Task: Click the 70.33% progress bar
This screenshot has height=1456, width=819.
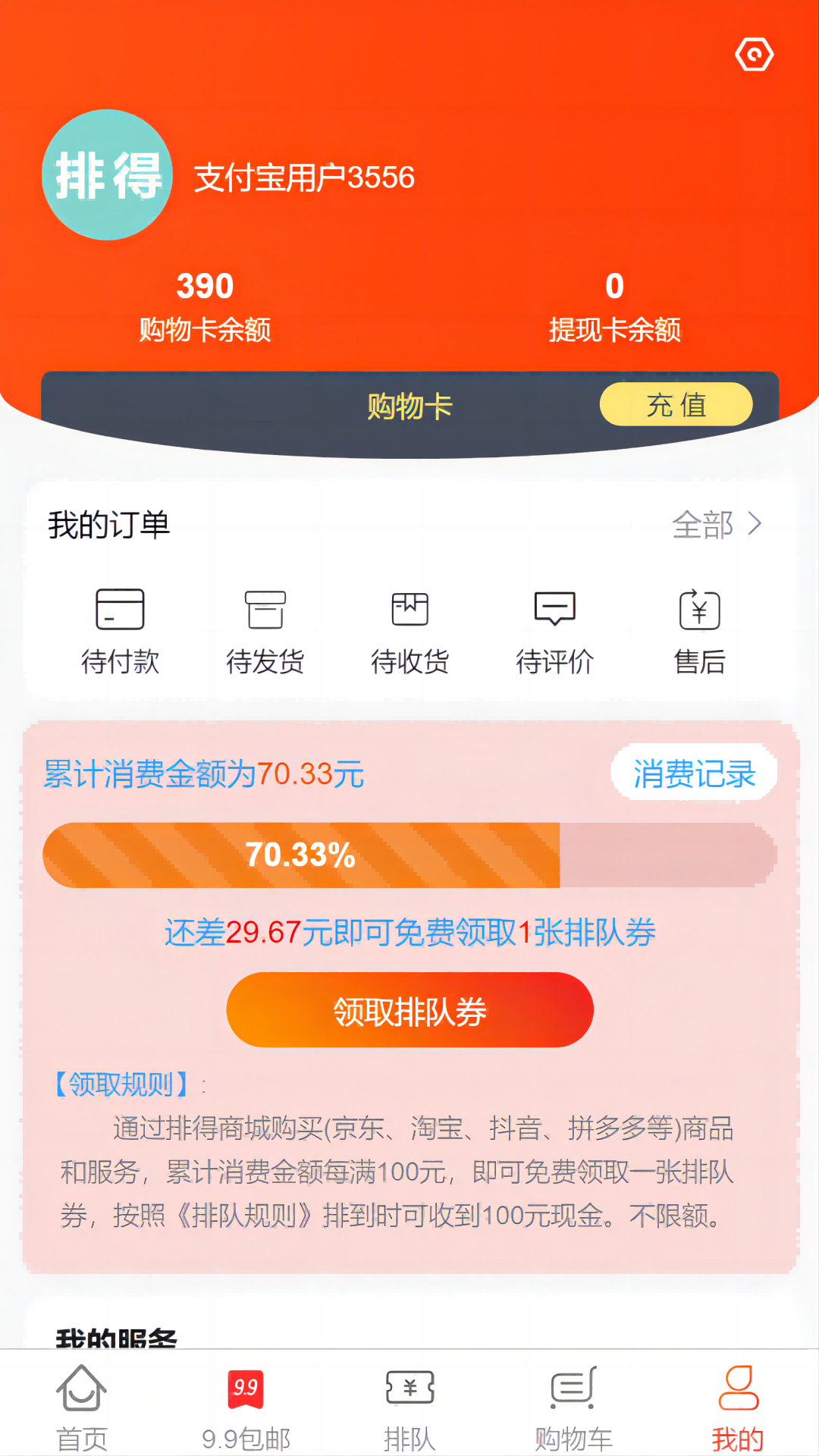Action: pos(409,854)
